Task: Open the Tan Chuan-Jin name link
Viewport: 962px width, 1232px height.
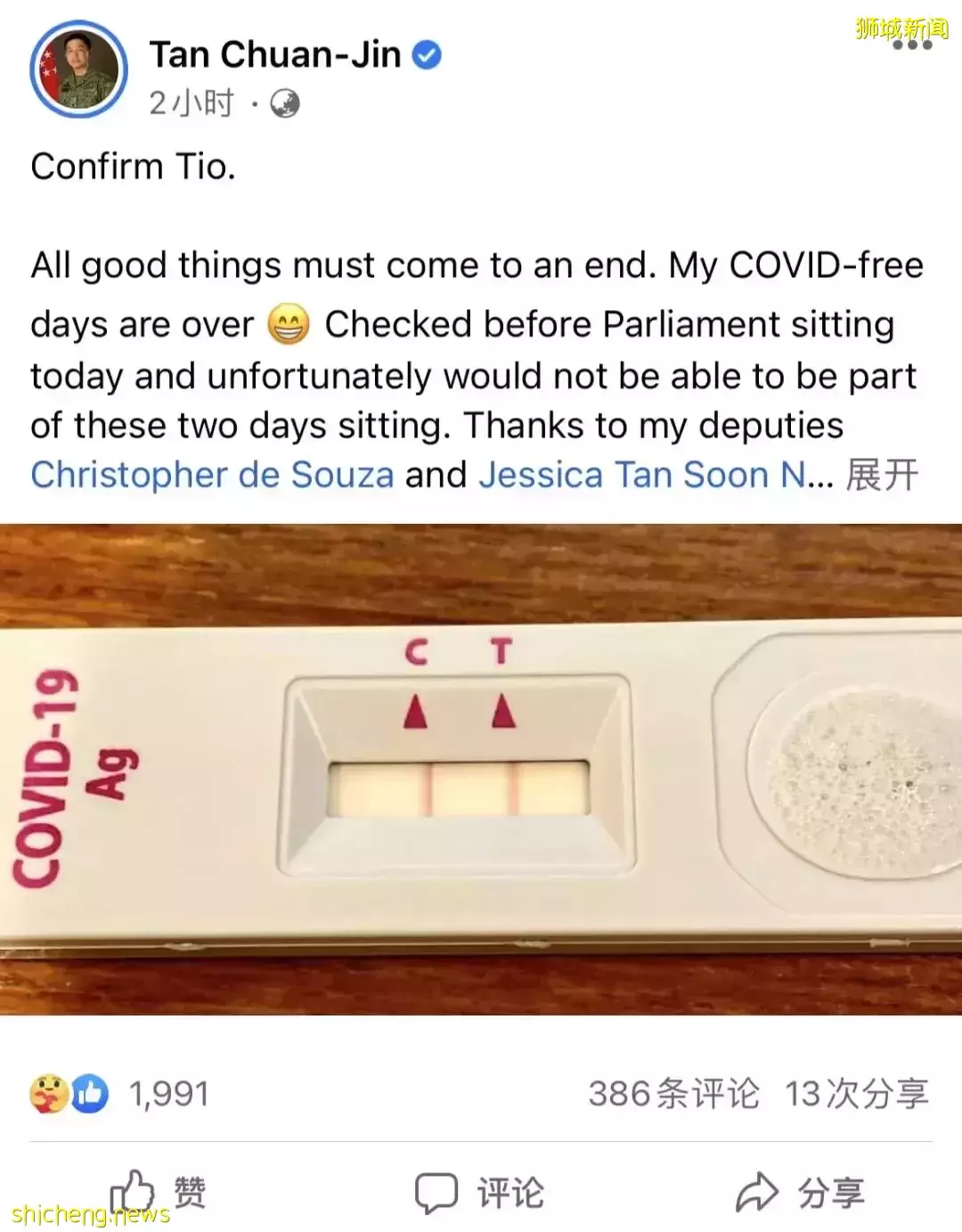Action: [x=275, y=55]
